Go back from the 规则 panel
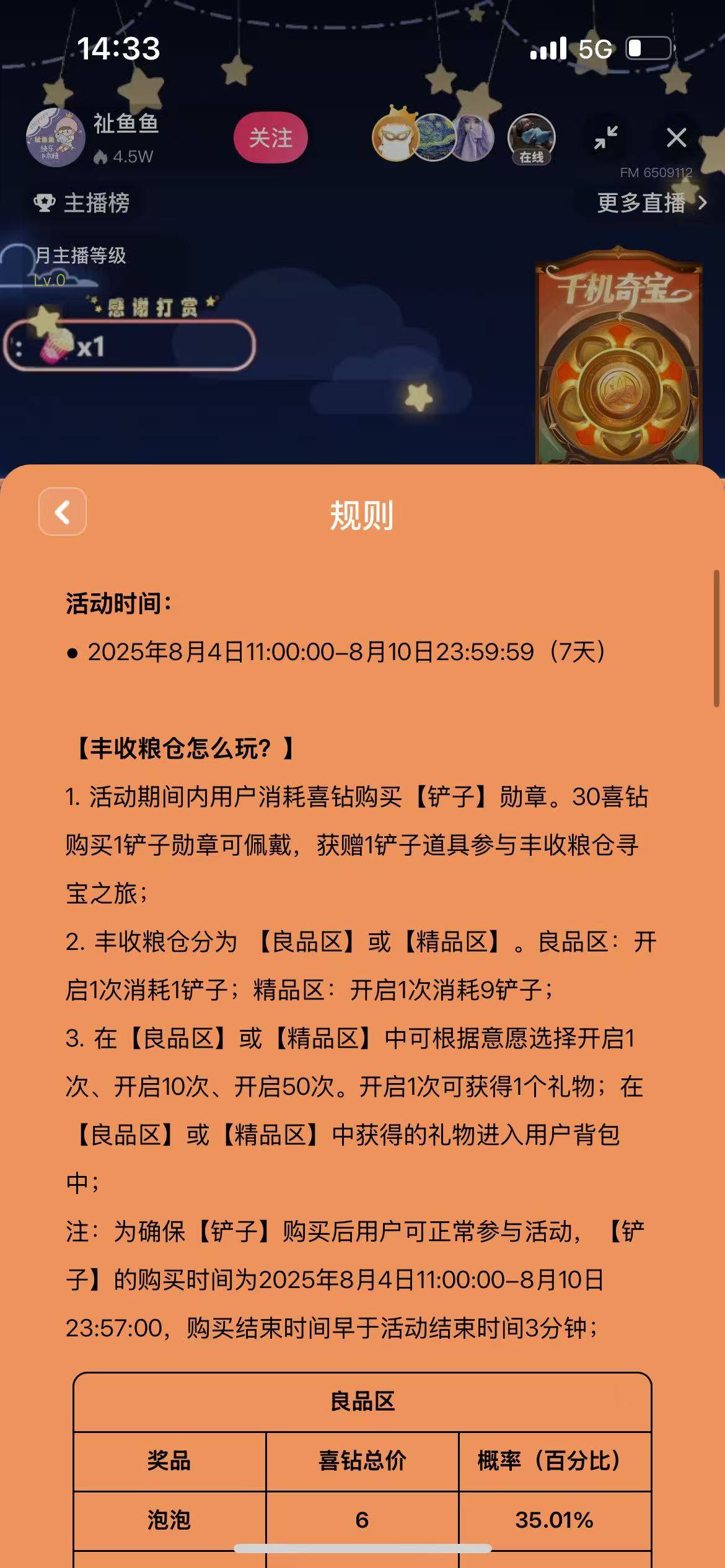 pyautogui.click(x=62, y=512)
